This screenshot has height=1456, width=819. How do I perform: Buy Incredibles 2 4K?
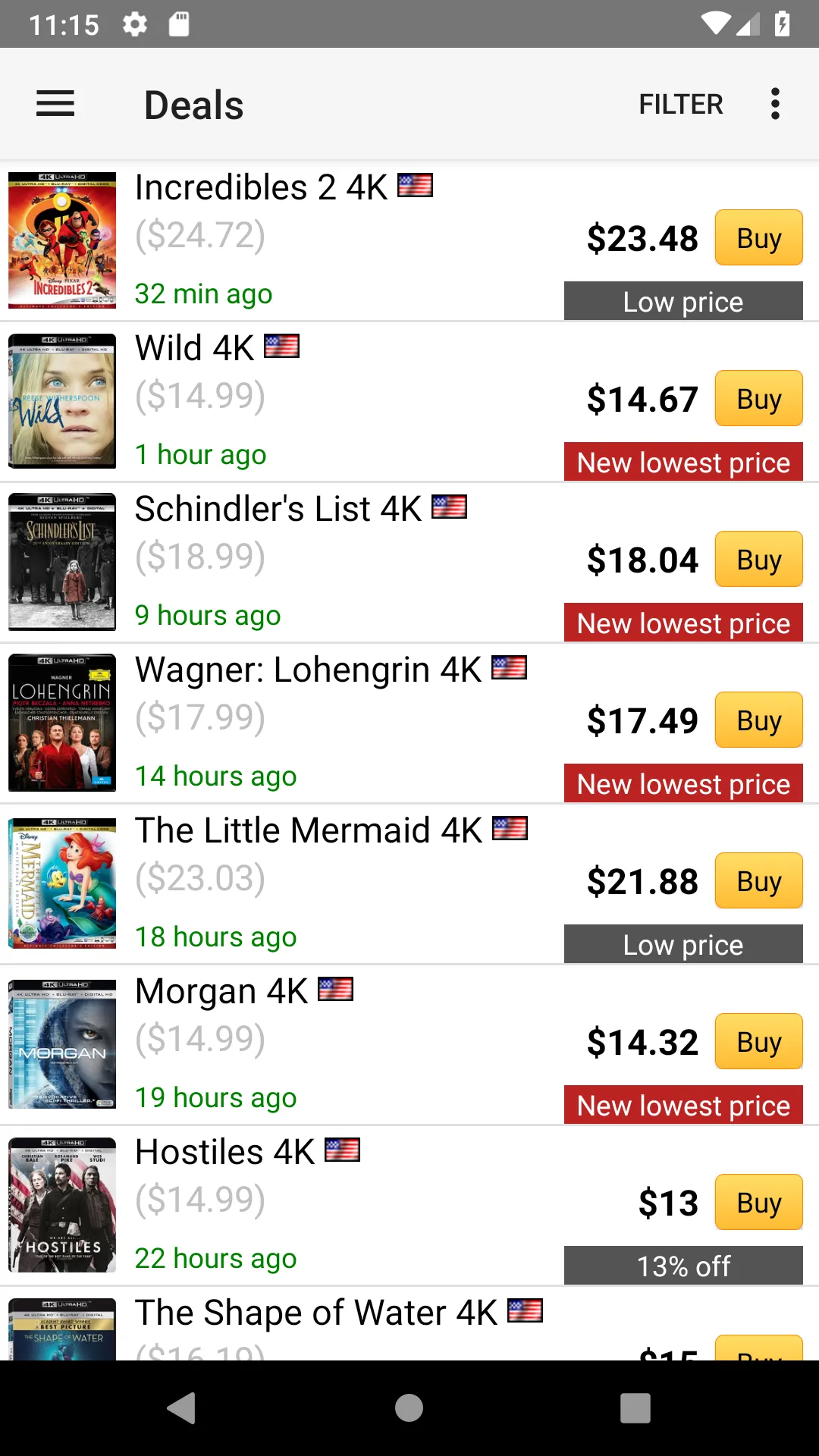coord(758,237)
